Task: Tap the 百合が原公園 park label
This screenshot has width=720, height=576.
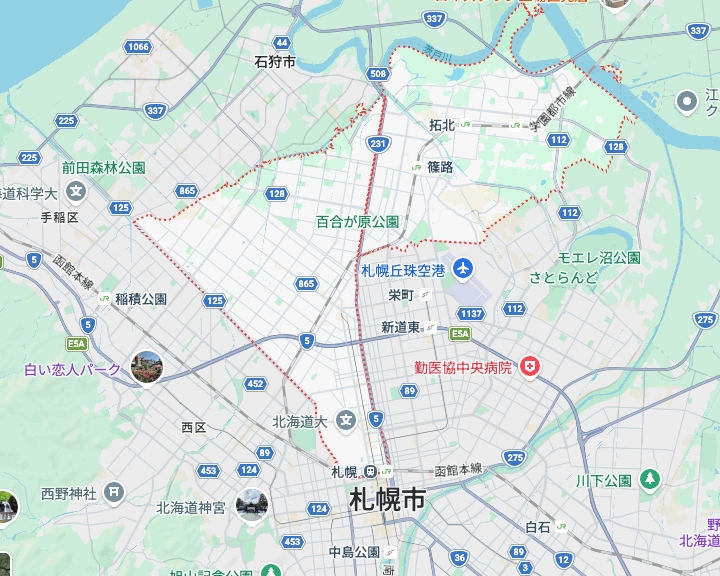Action: tap(357, 221)
